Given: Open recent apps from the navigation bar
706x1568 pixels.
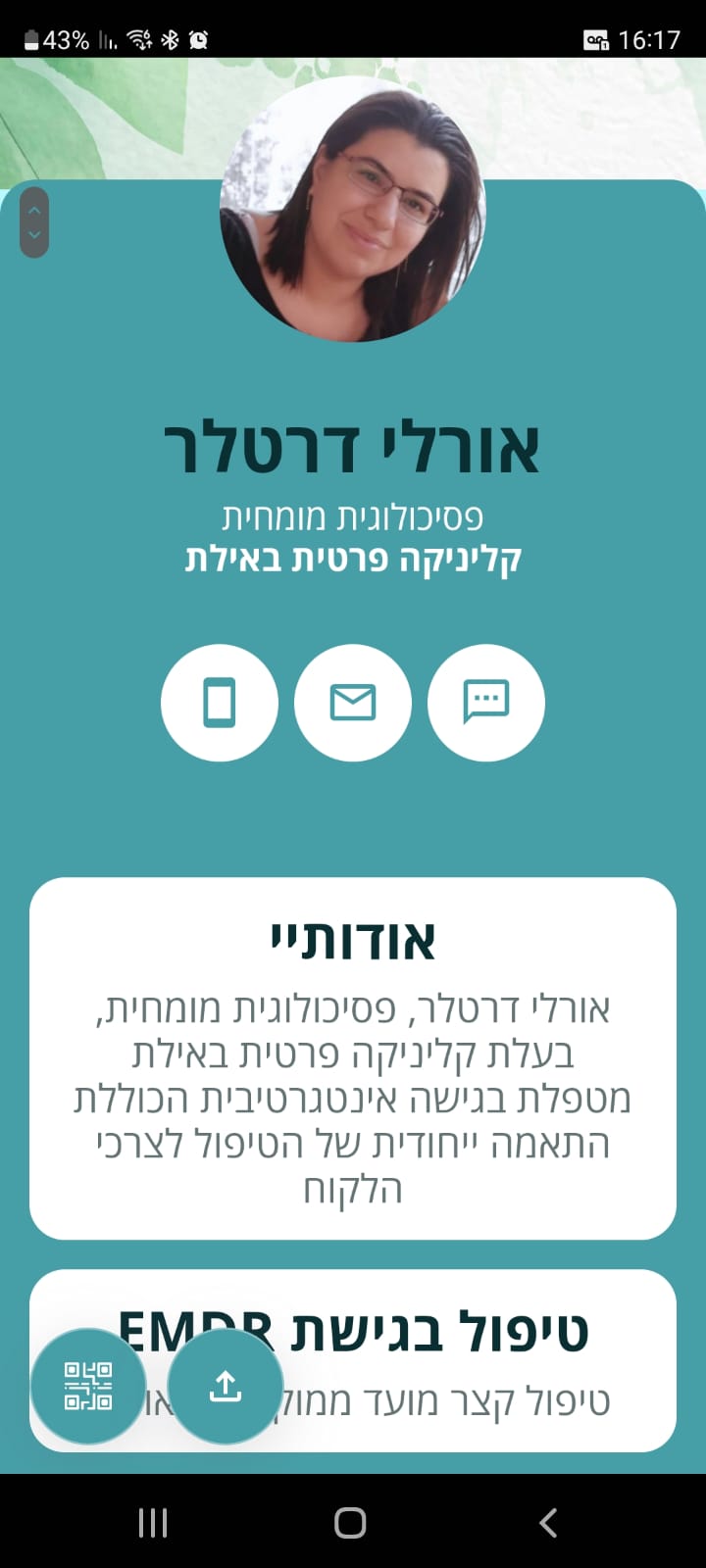Looking at the screenshot, I should (x=153, y=1522).
